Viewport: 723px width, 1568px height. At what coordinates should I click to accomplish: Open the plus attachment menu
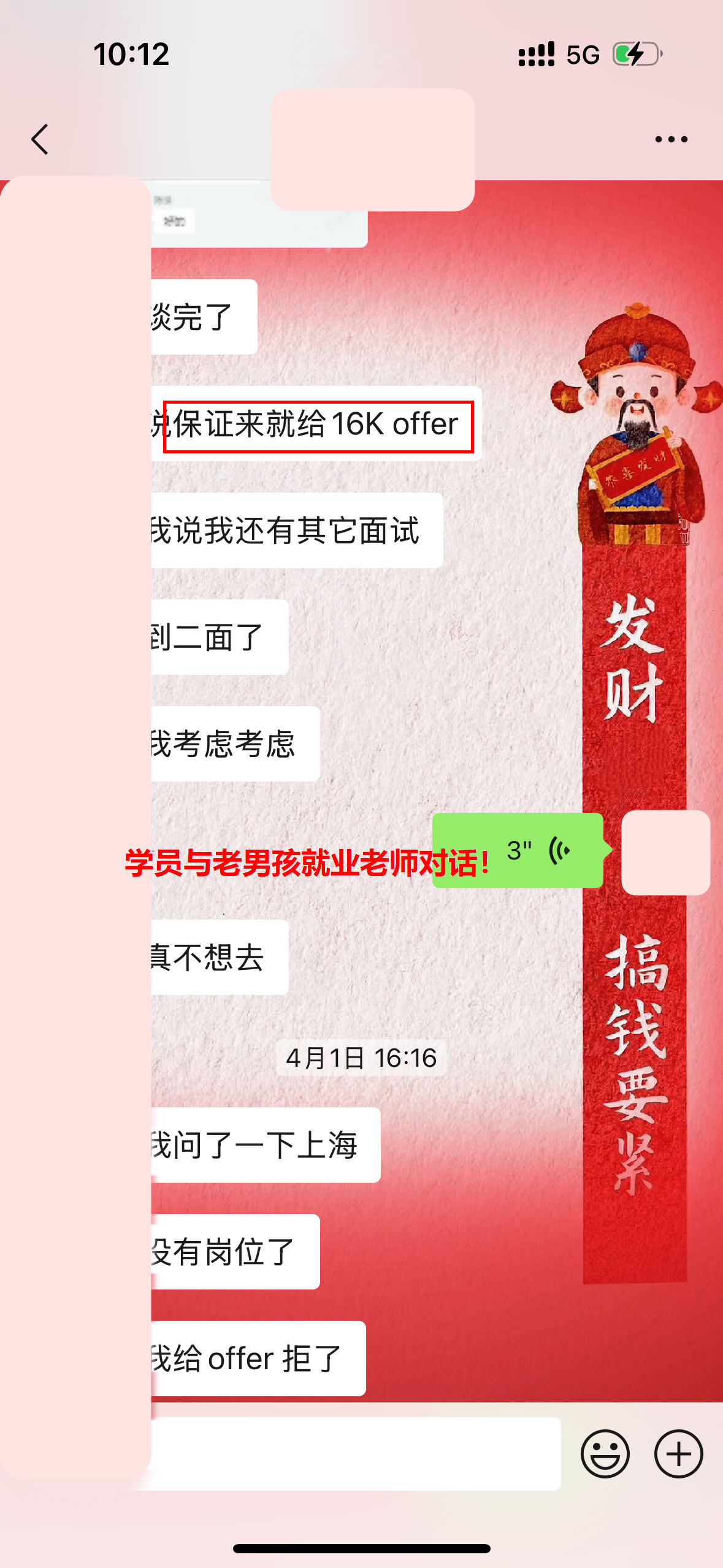(x=678, y=1454)
